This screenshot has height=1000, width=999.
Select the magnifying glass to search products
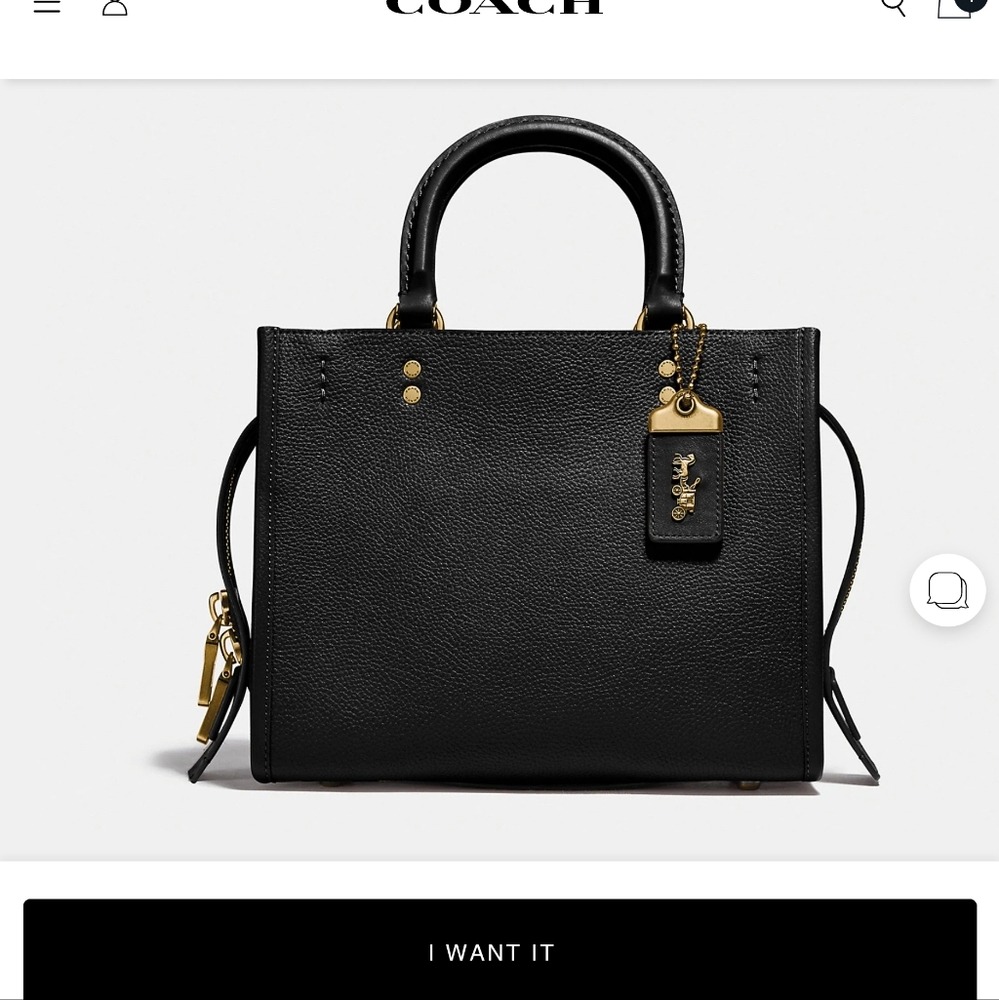[892, 7]
